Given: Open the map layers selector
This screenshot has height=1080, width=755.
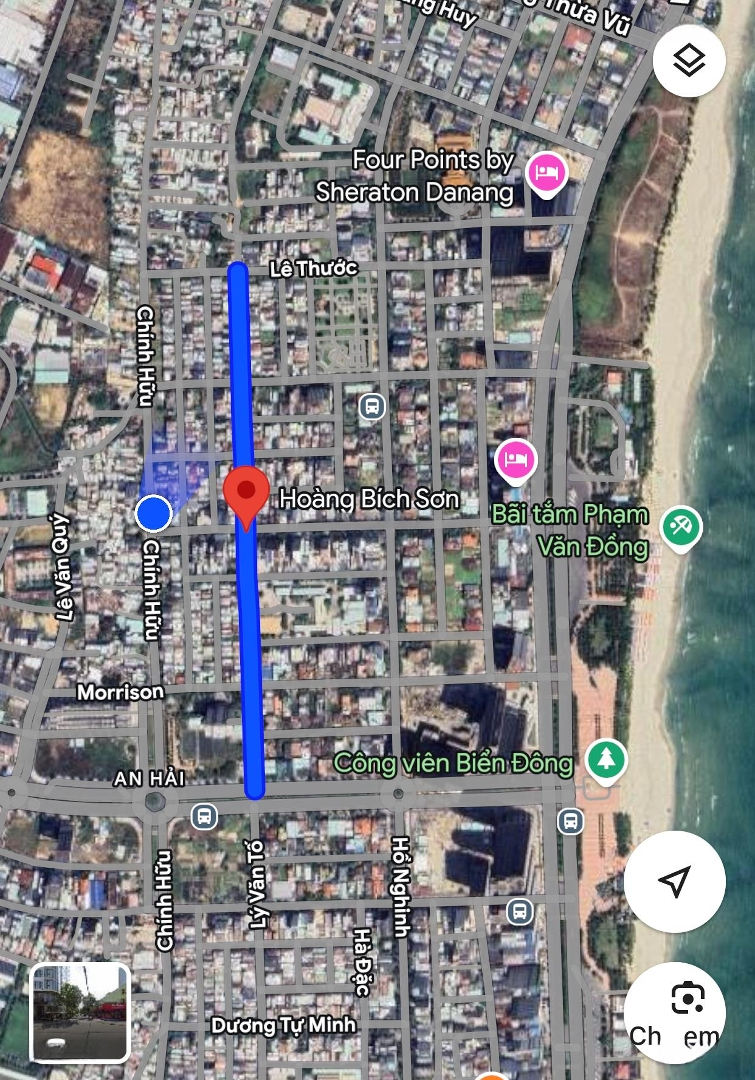Looking at the screenshot, I should (689, 60).
